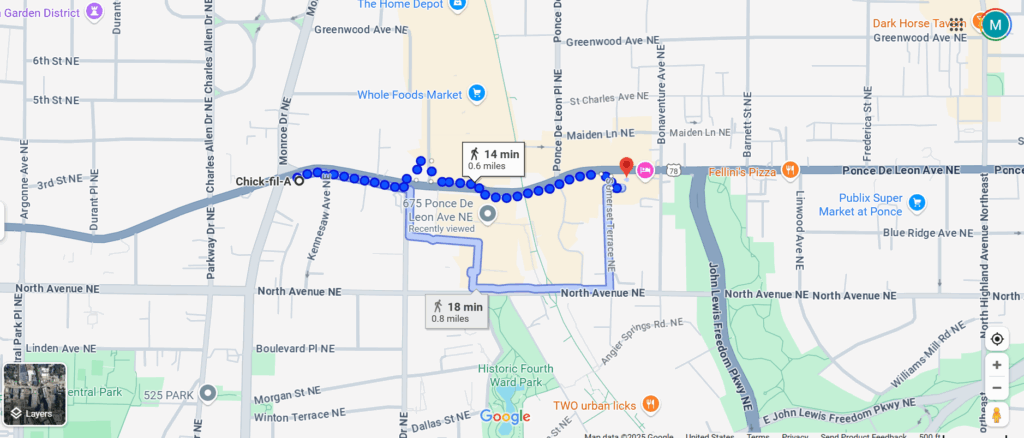This screenshot has height=438, width=1024.
Task: Open the Layers map type switcher
Action: coord(35,393)
